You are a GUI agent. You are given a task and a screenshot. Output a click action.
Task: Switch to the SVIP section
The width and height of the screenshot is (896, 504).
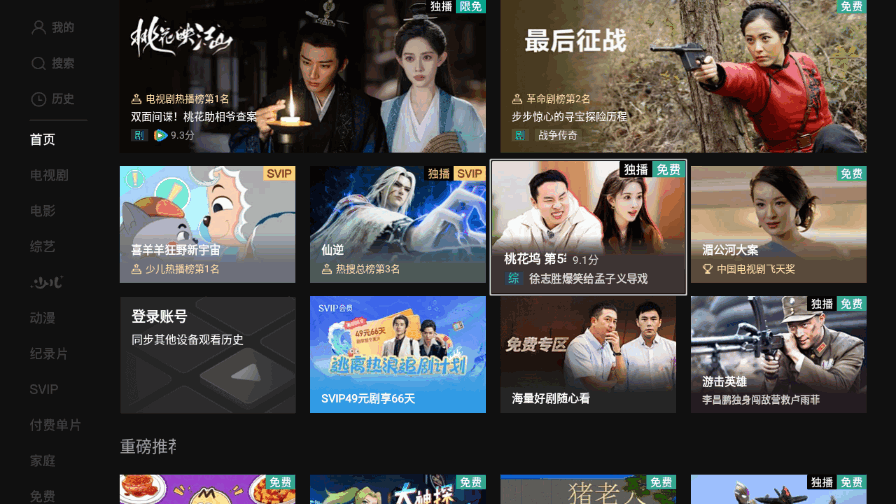click(44, 389)
